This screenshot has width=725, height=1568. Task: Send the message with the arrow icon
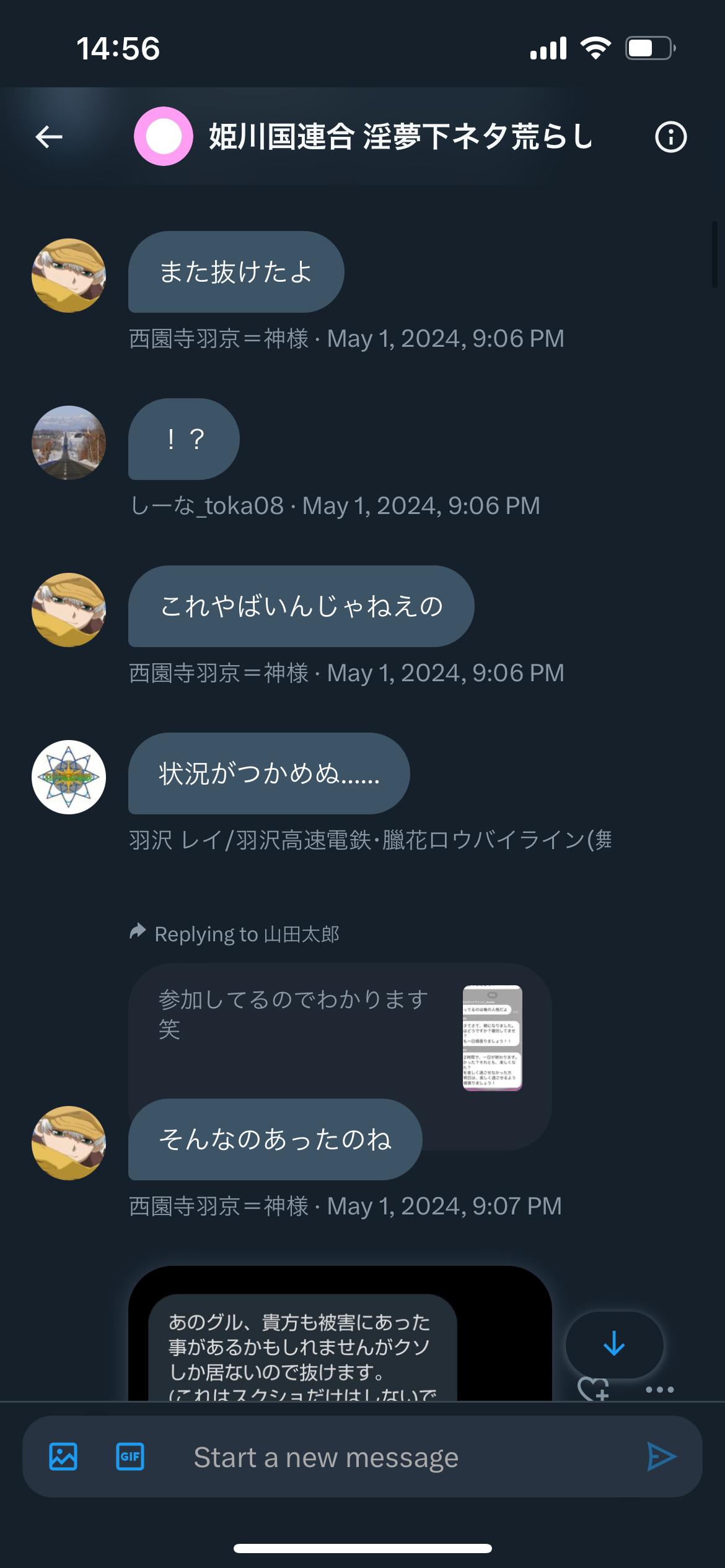(661, 1457)
